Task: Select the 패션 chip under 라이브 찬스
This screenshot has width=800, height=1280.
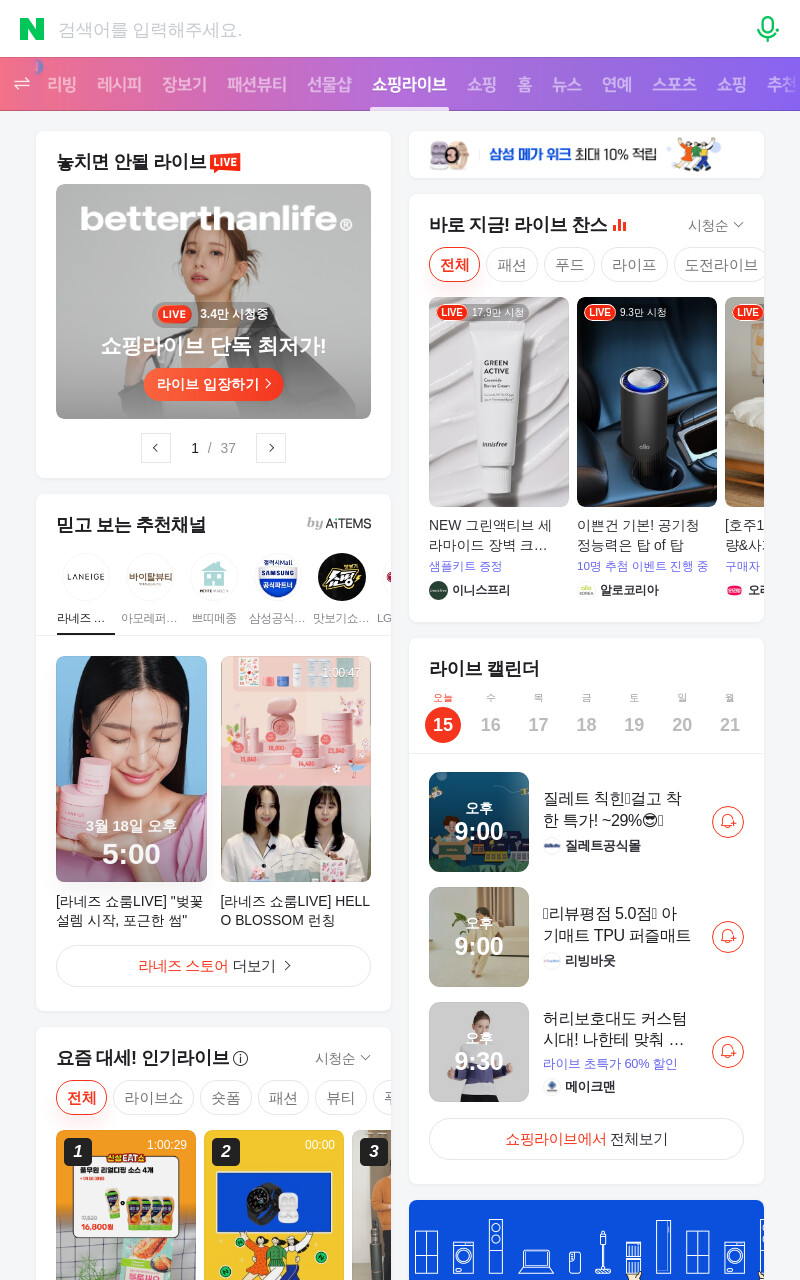Action: [x=512, y=265]
